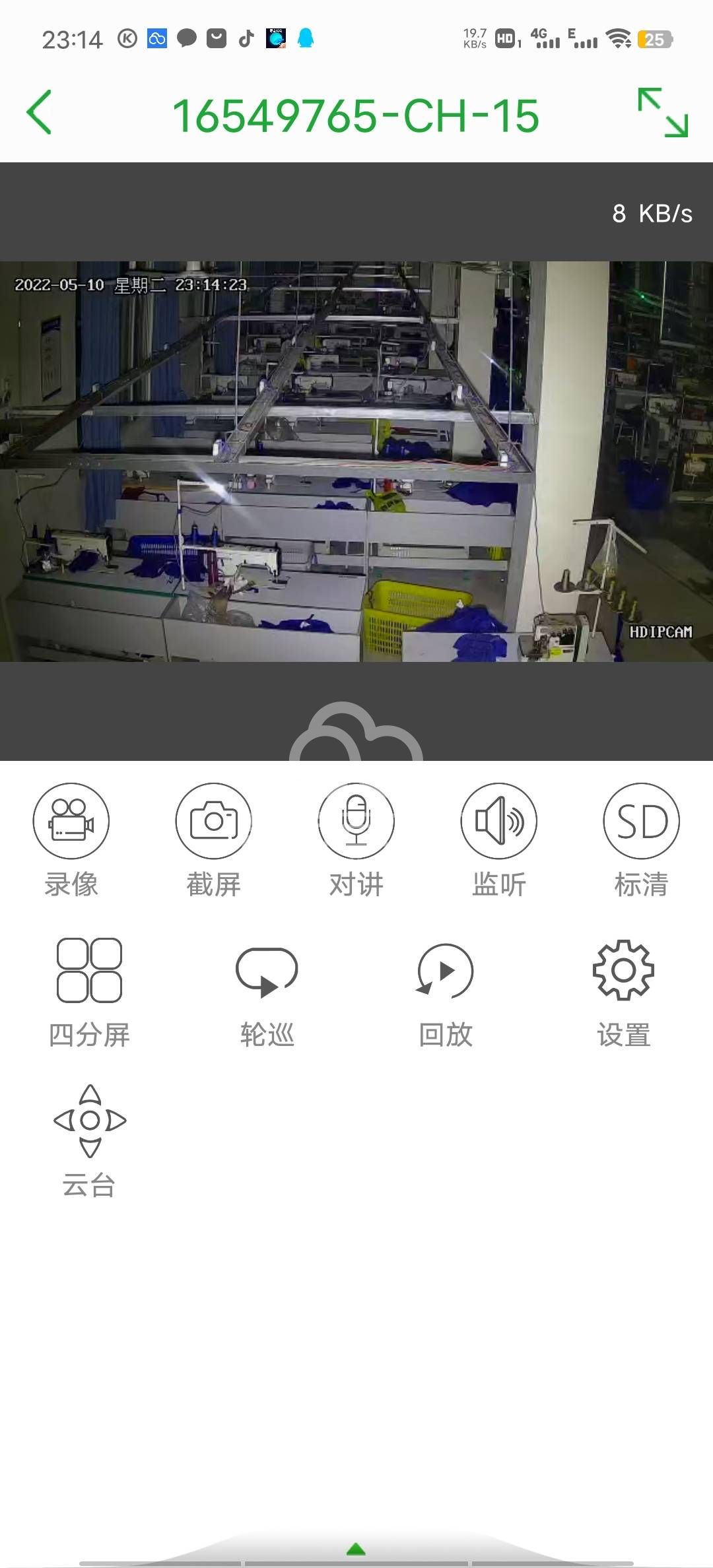Change the 标清 video quality setting
The width and height of the screenshot is (713, 1568).
(x=641, y=821)
